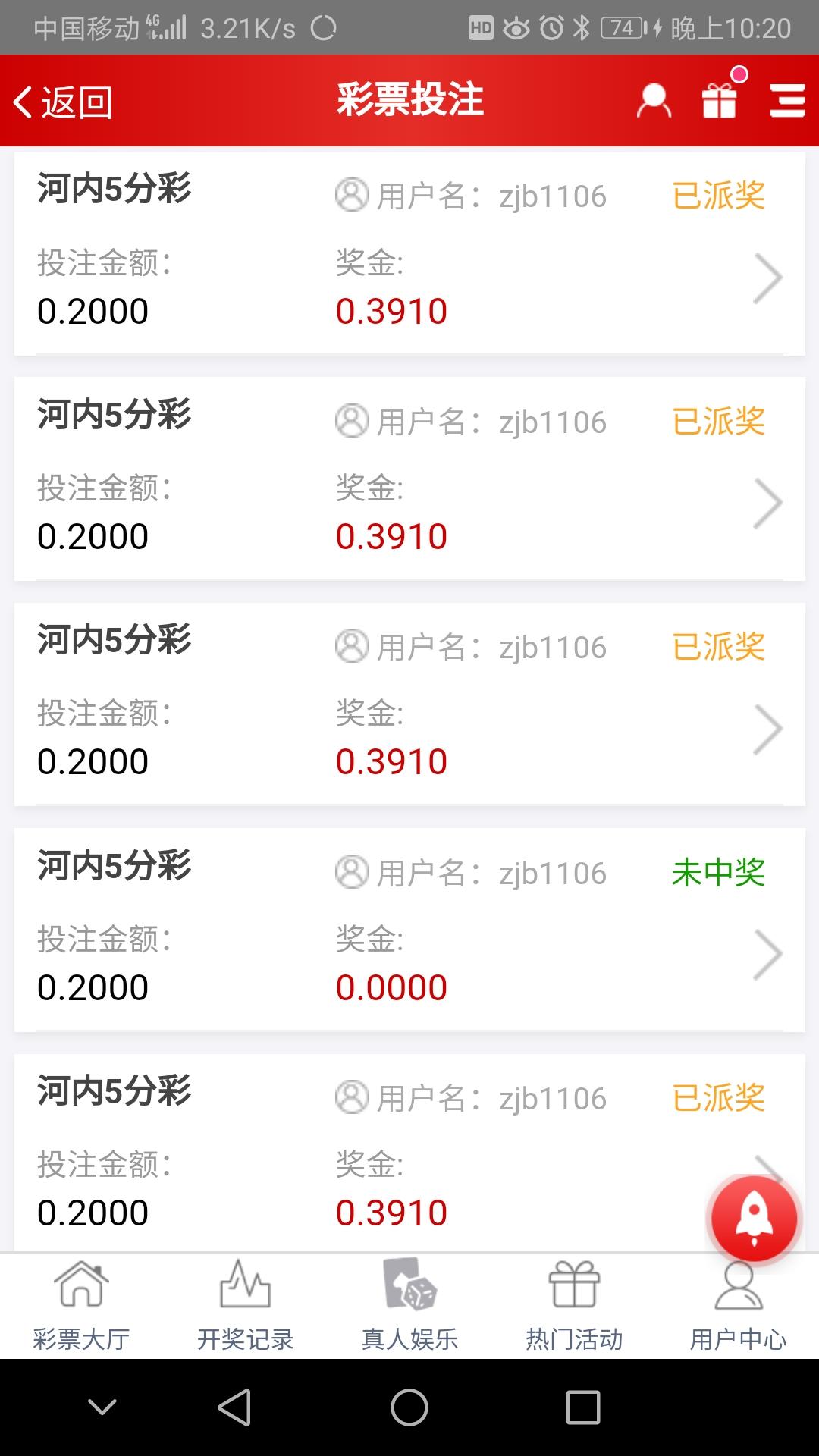The height and width of the screenshot is (1456, 819).
Task: Switch to the 开奖记录 tab
Action: point(245,1306)
